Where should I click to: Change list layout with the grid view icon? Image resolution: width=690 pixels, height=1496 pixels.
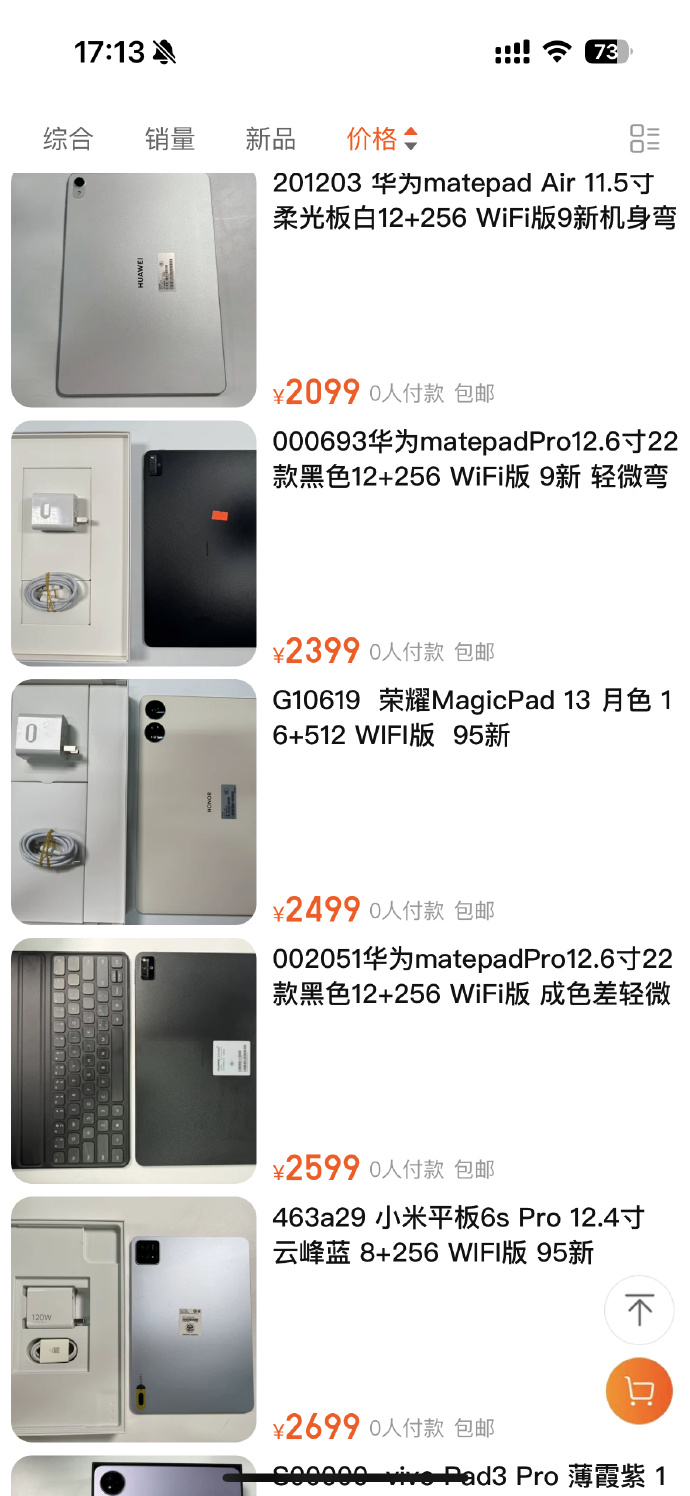pyautogui.click(x=644, y=139)
